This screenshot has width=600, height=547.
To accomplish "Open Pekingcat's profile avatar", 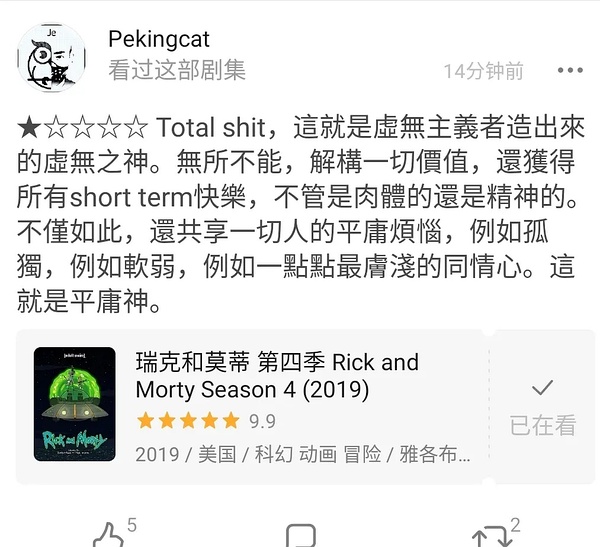I will click(52, 55).
